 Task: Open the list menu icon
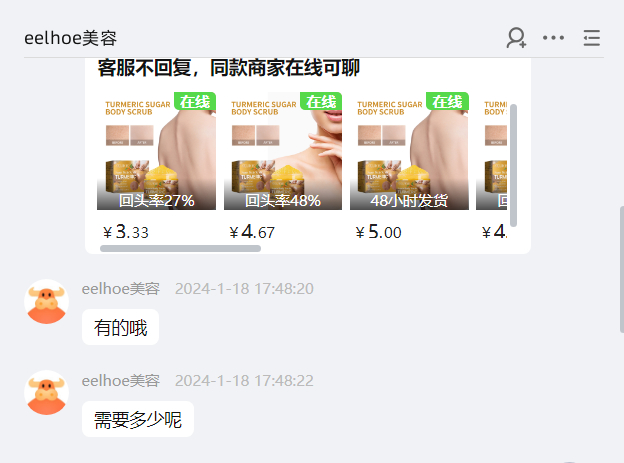591,38
